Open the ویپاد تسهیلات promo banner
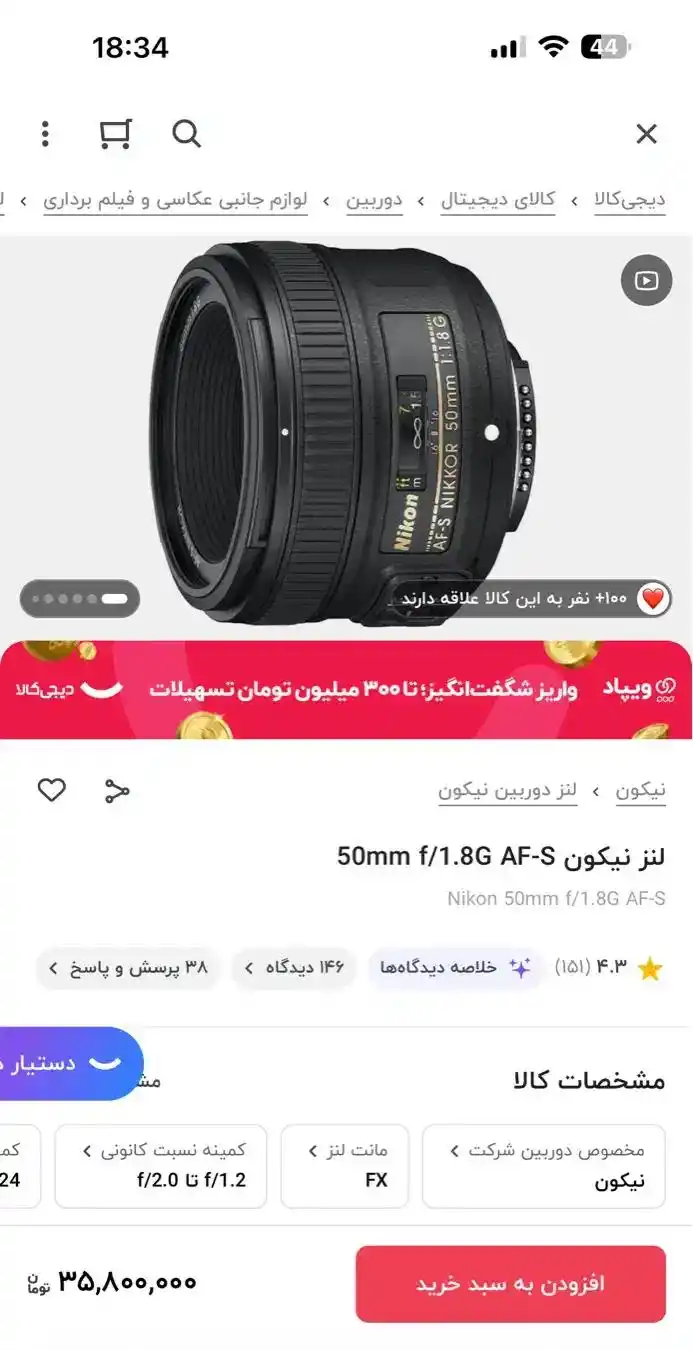The image size is (693, 1350). coord(346,690)
